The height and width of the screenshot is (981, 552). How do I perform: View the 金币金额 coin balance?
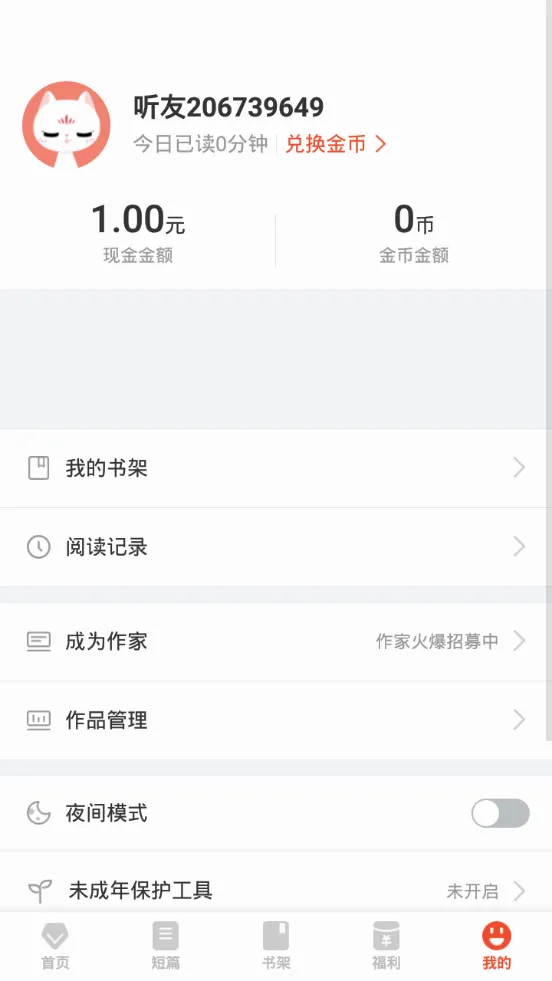click(x=414, y=233)
